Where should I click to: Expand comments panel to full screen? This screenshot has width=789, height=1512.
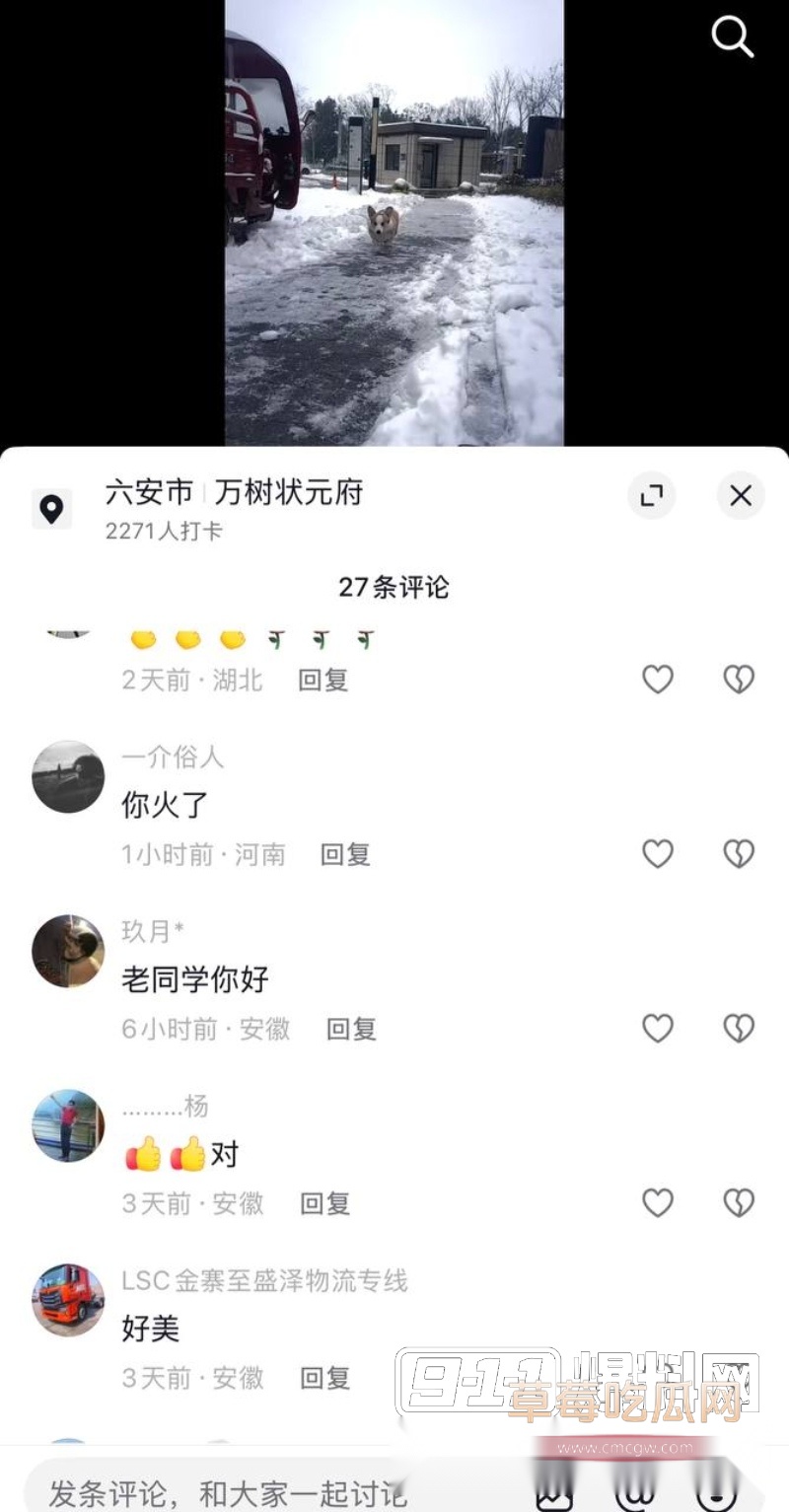(x=652, y=496)
